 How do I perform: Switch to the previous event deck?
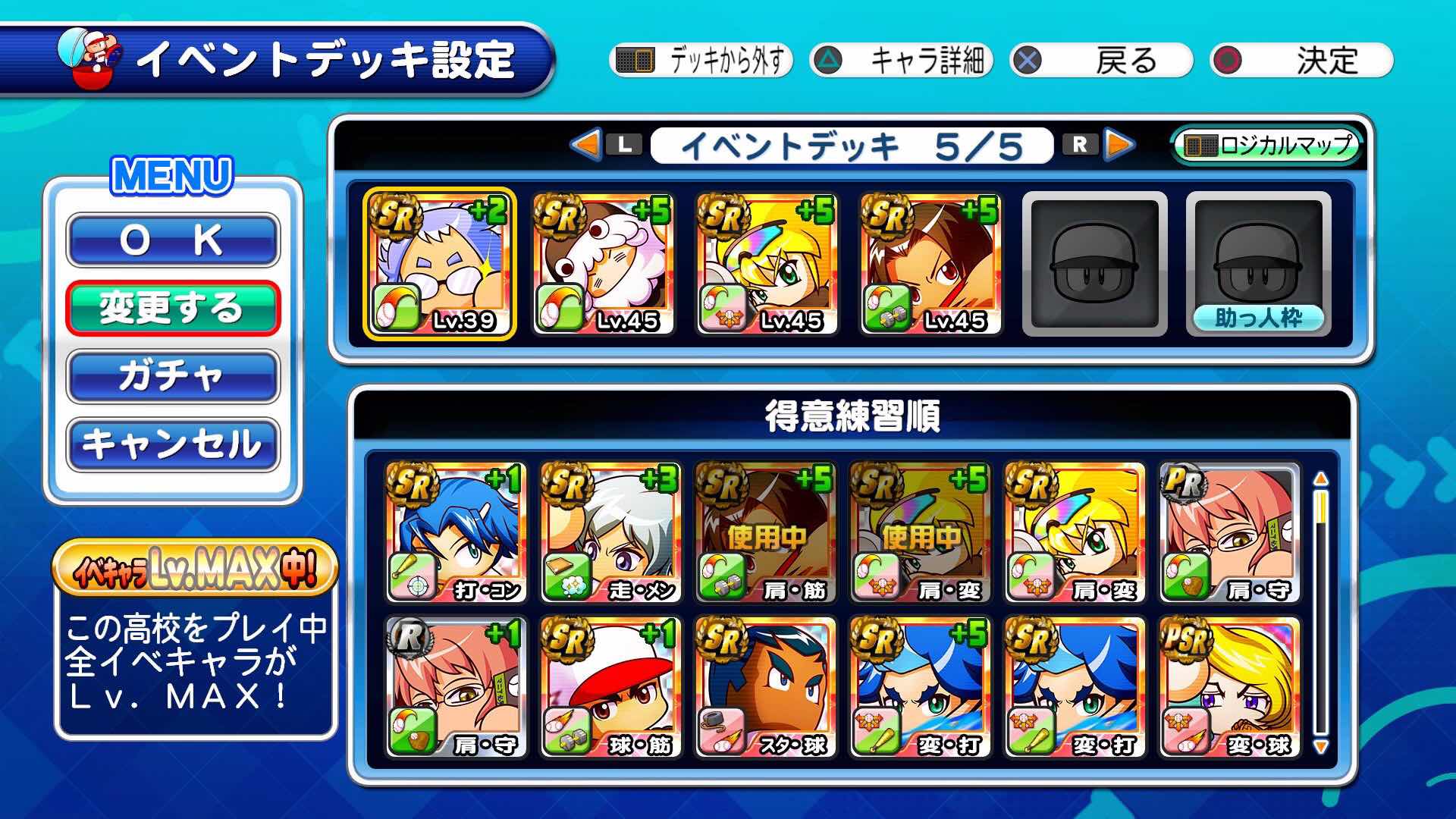(x=585, y=144)
